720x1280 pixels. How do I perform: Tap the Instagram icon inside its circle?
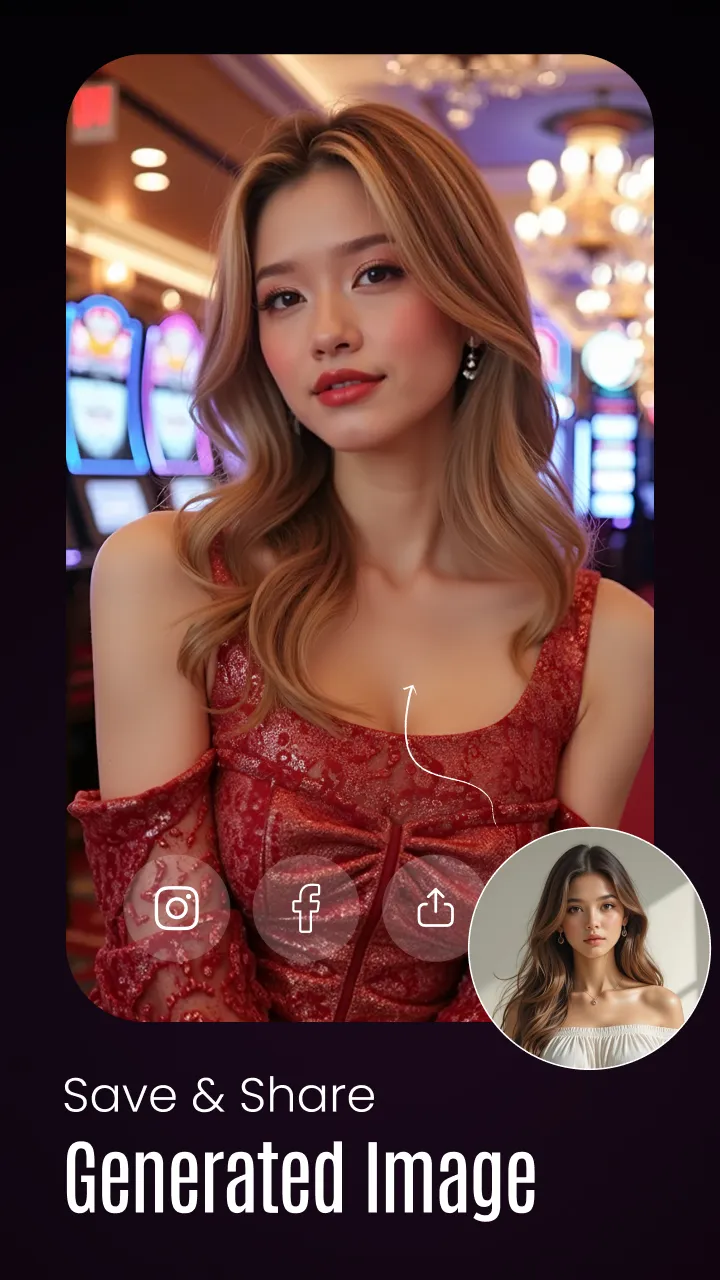pos(175,908)
